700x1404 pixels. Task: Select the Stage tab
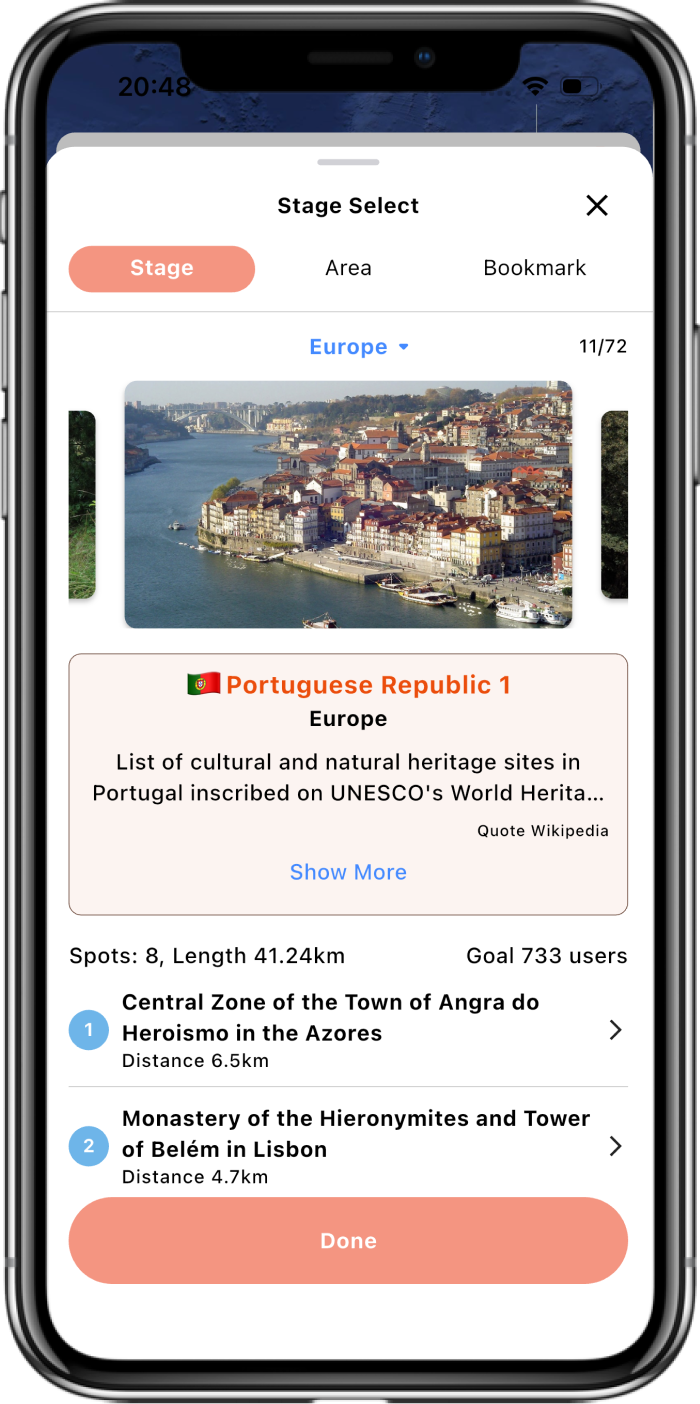pos(162,268)
